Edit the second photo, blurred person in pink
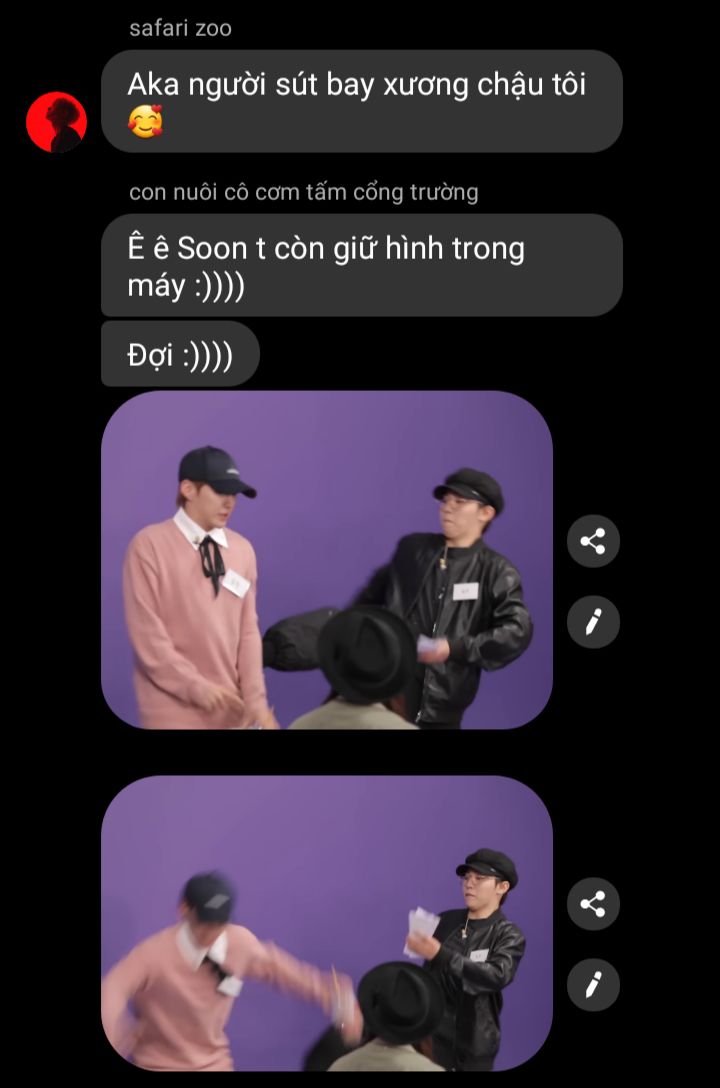 [593, 985]
